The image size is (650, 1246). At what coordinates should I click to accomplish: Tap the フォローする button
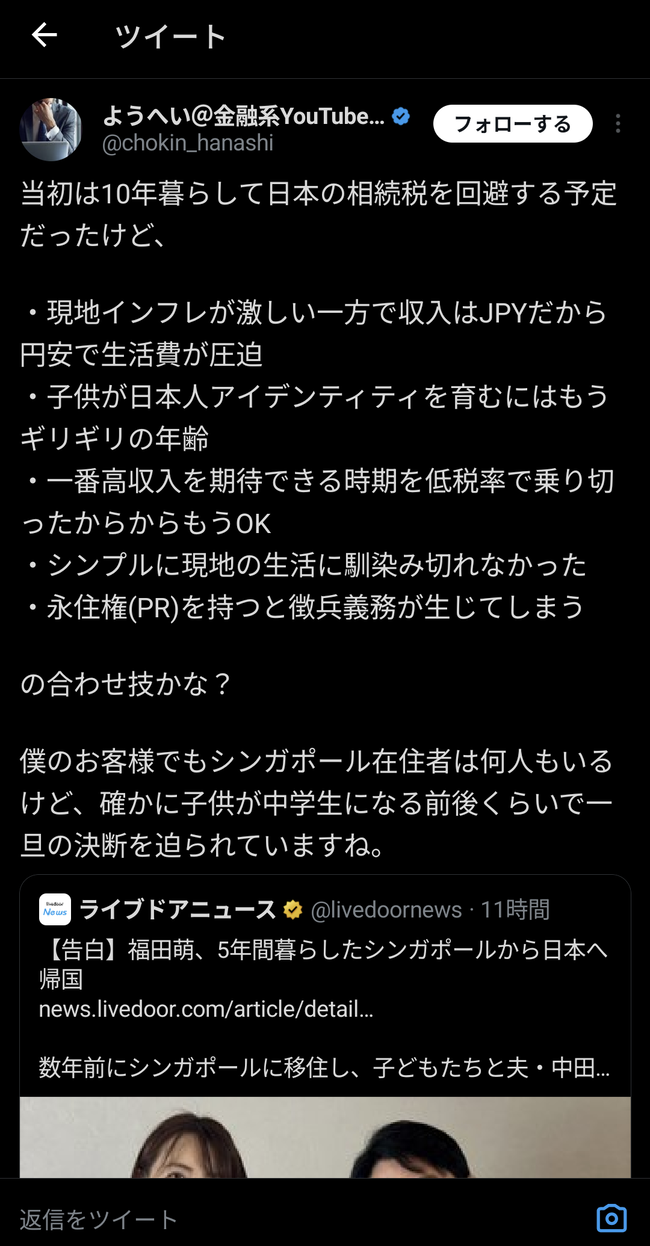click(512, 124)
